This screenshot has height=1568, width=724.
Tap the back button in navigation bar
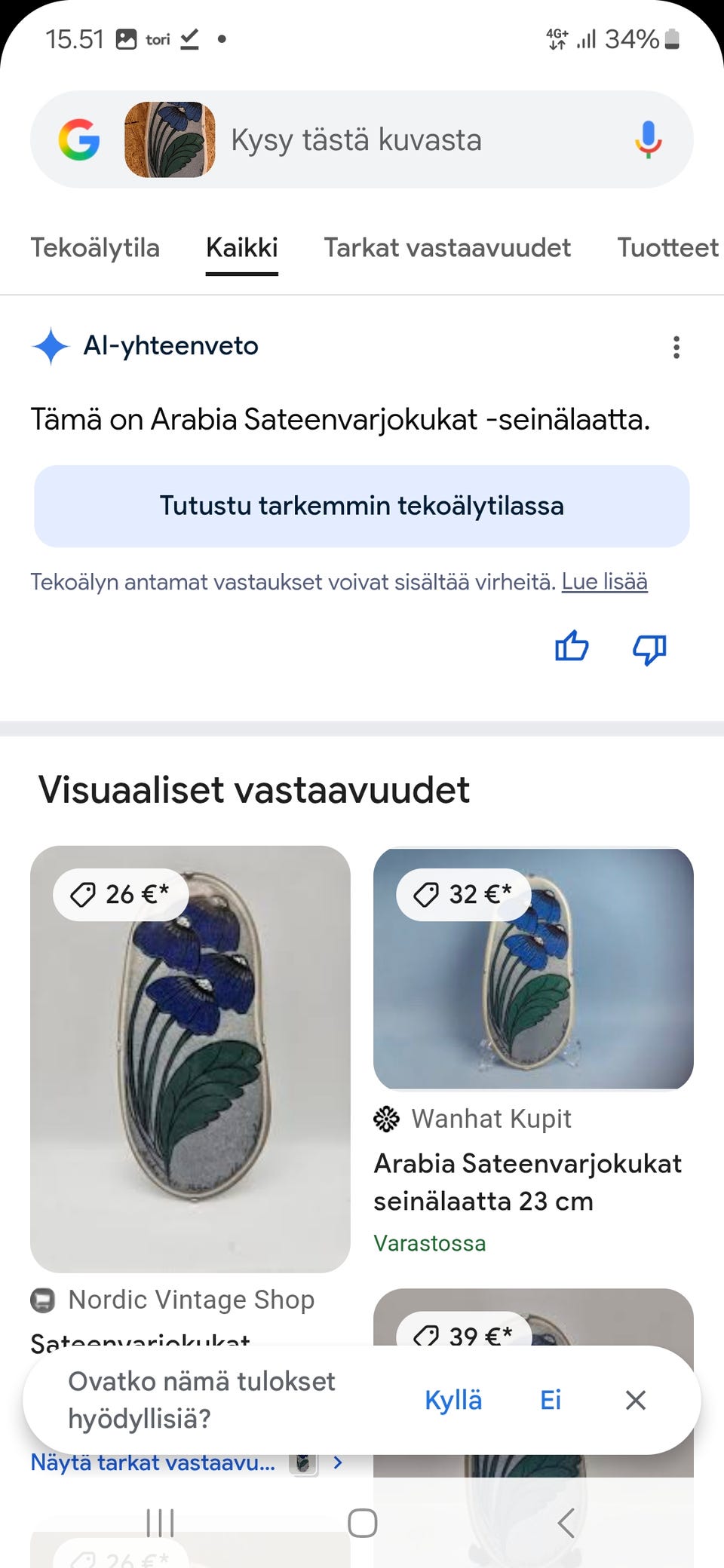(x=564, y=1522)
